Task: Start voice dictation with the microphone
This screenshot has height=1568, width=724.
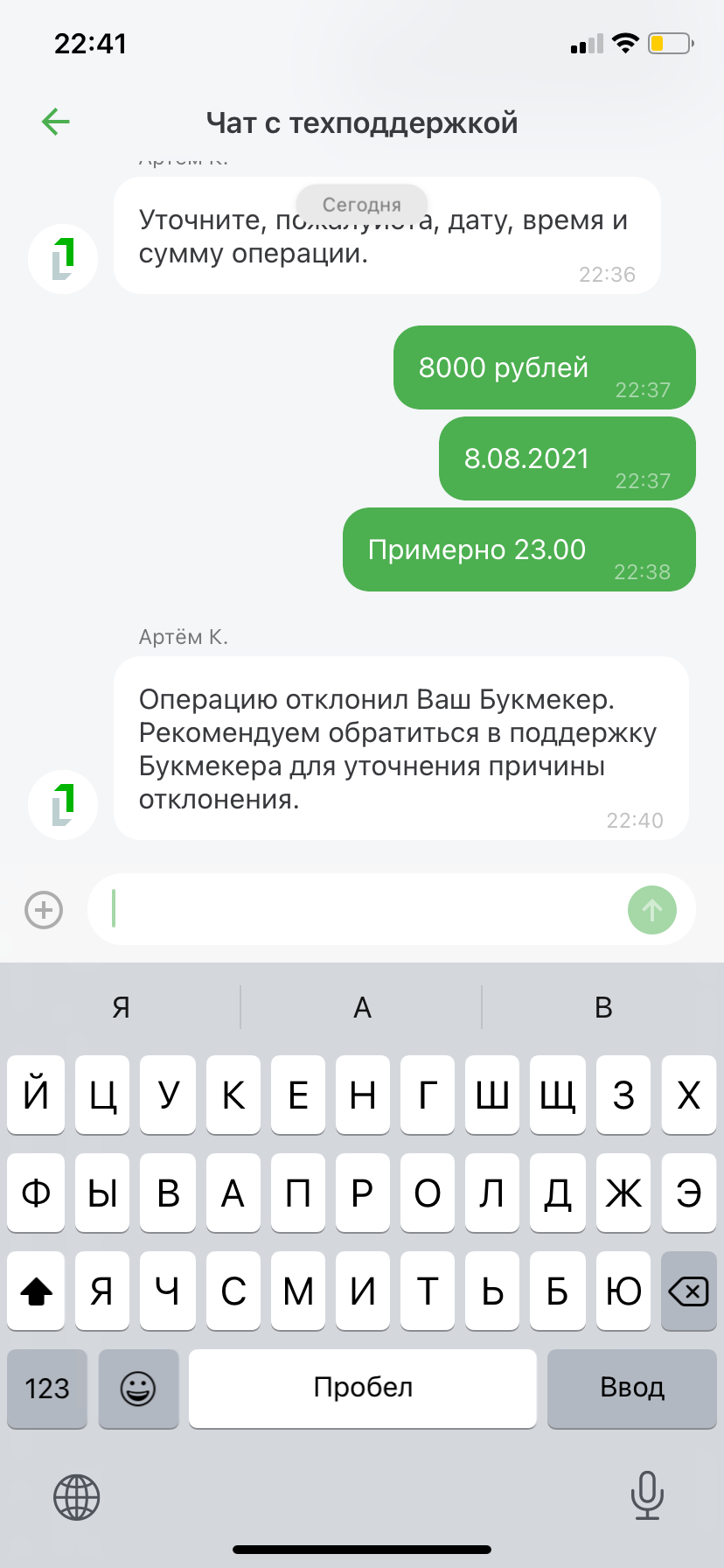Action: click(x=647, y=1495)
